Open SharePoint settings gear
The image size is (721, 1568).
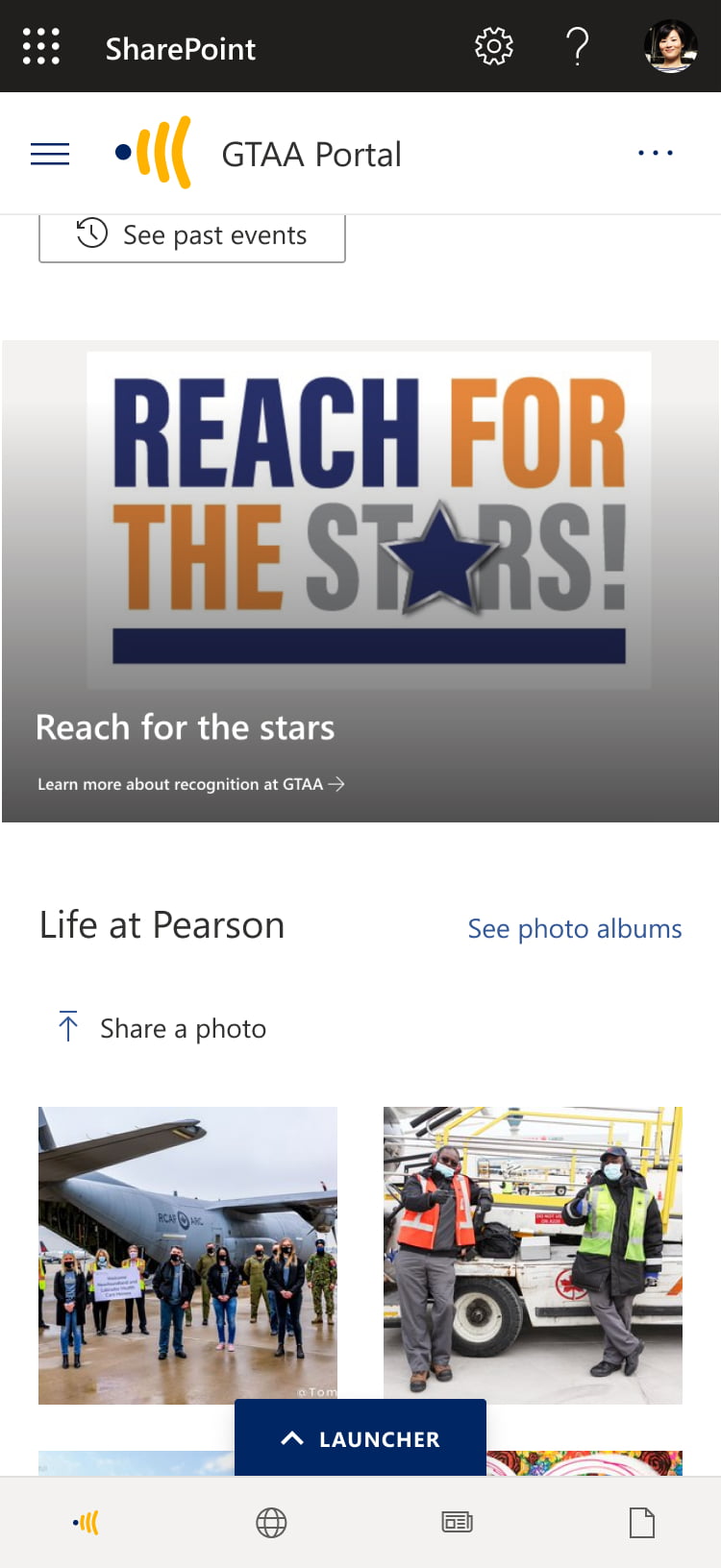click(492, 45)
